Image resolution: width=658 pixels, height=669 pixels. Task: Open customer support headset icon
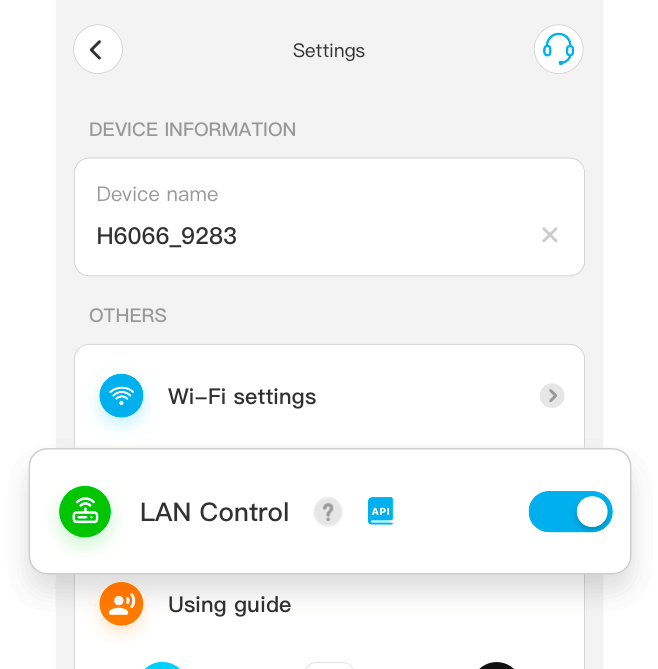pos(558,49)
